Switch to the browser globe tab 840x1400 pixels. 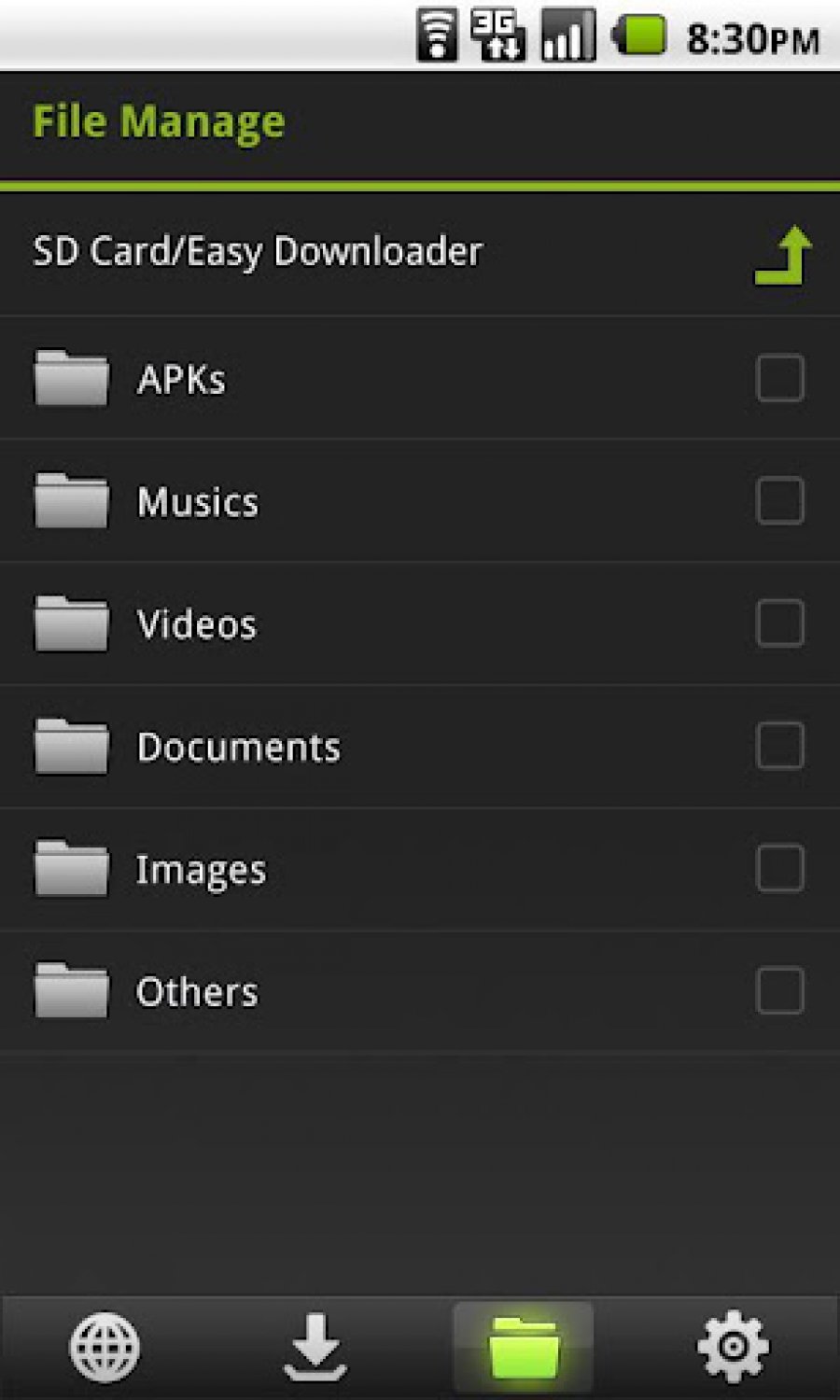(105, 1347)
